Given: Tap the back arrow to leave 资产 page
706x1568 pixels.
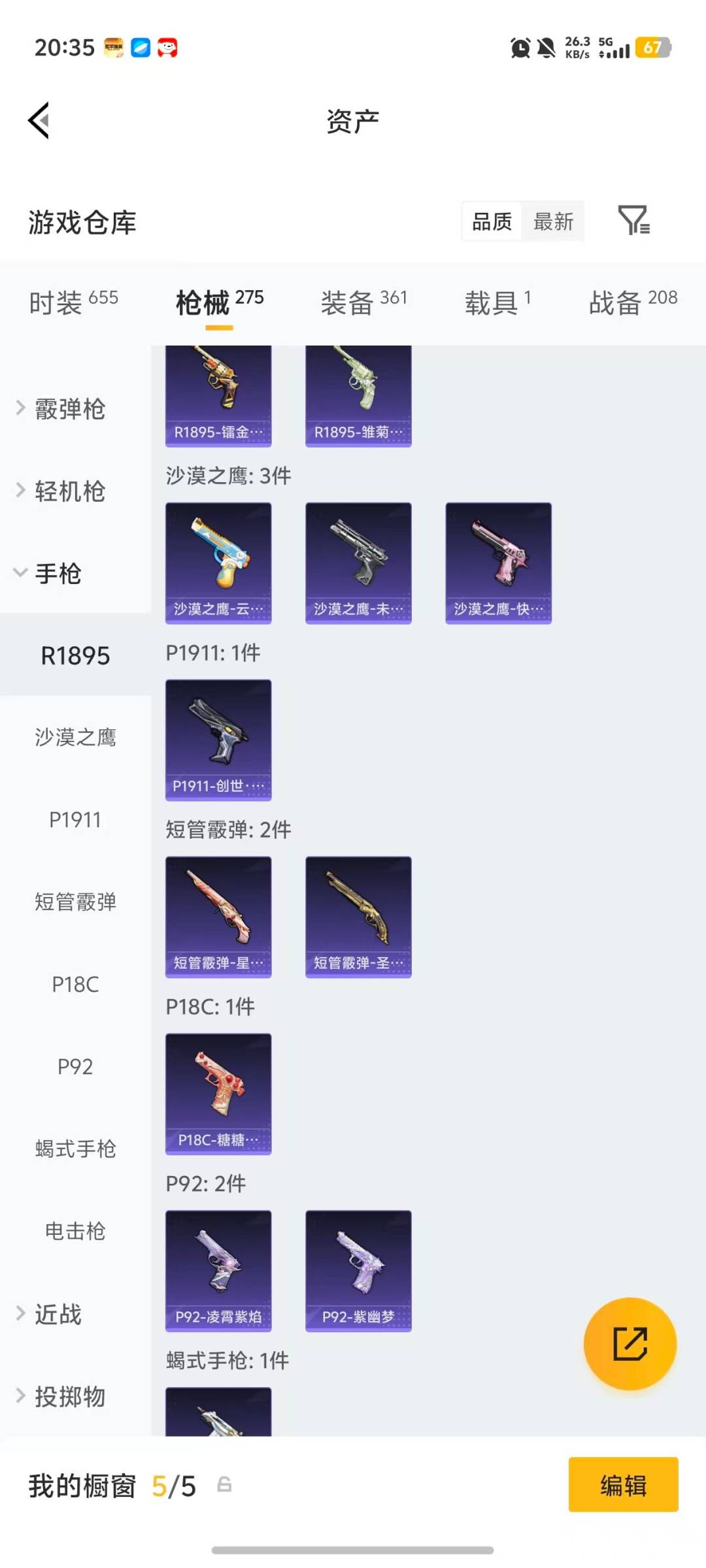Looking at the screenshot, I should pos(38,120).
